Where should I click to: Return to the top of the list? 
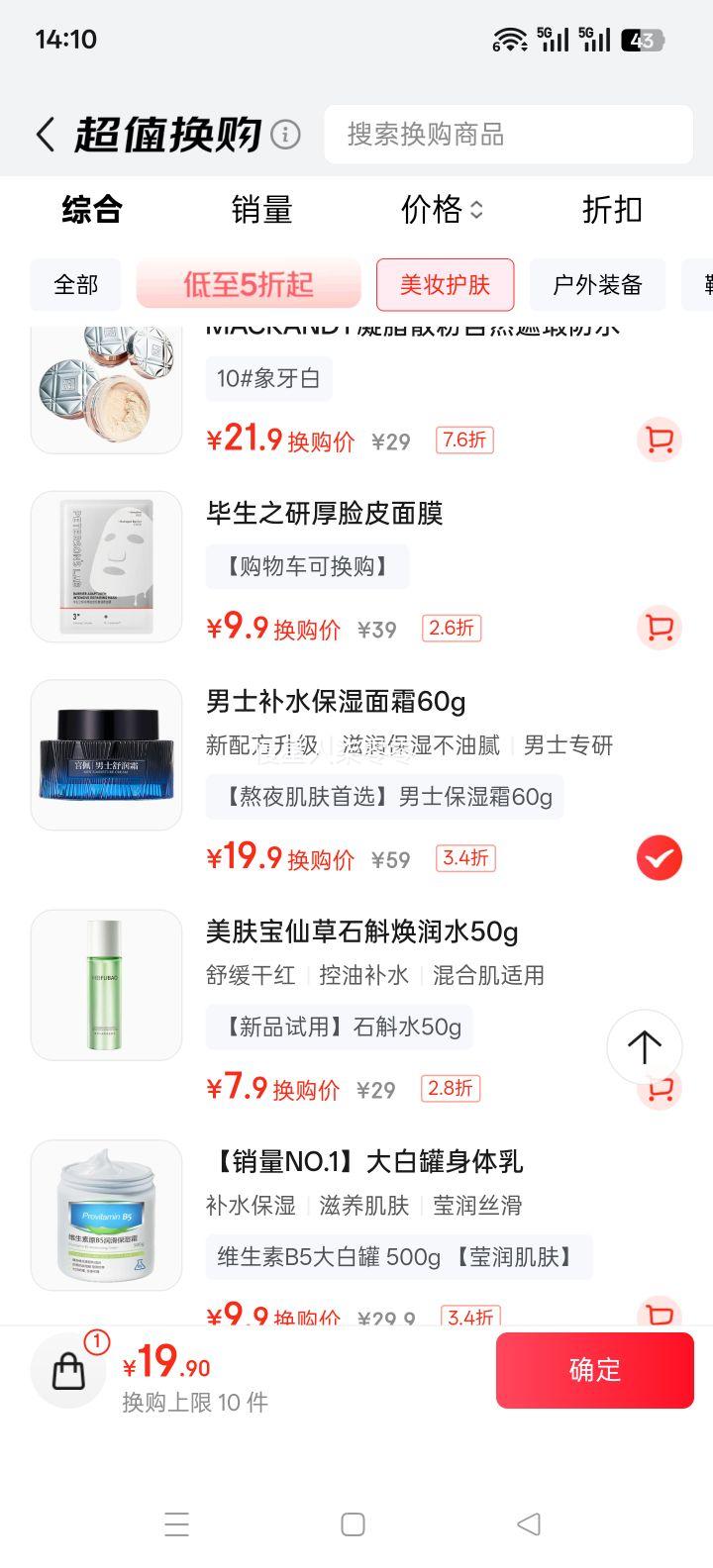tap(644, 1047)
